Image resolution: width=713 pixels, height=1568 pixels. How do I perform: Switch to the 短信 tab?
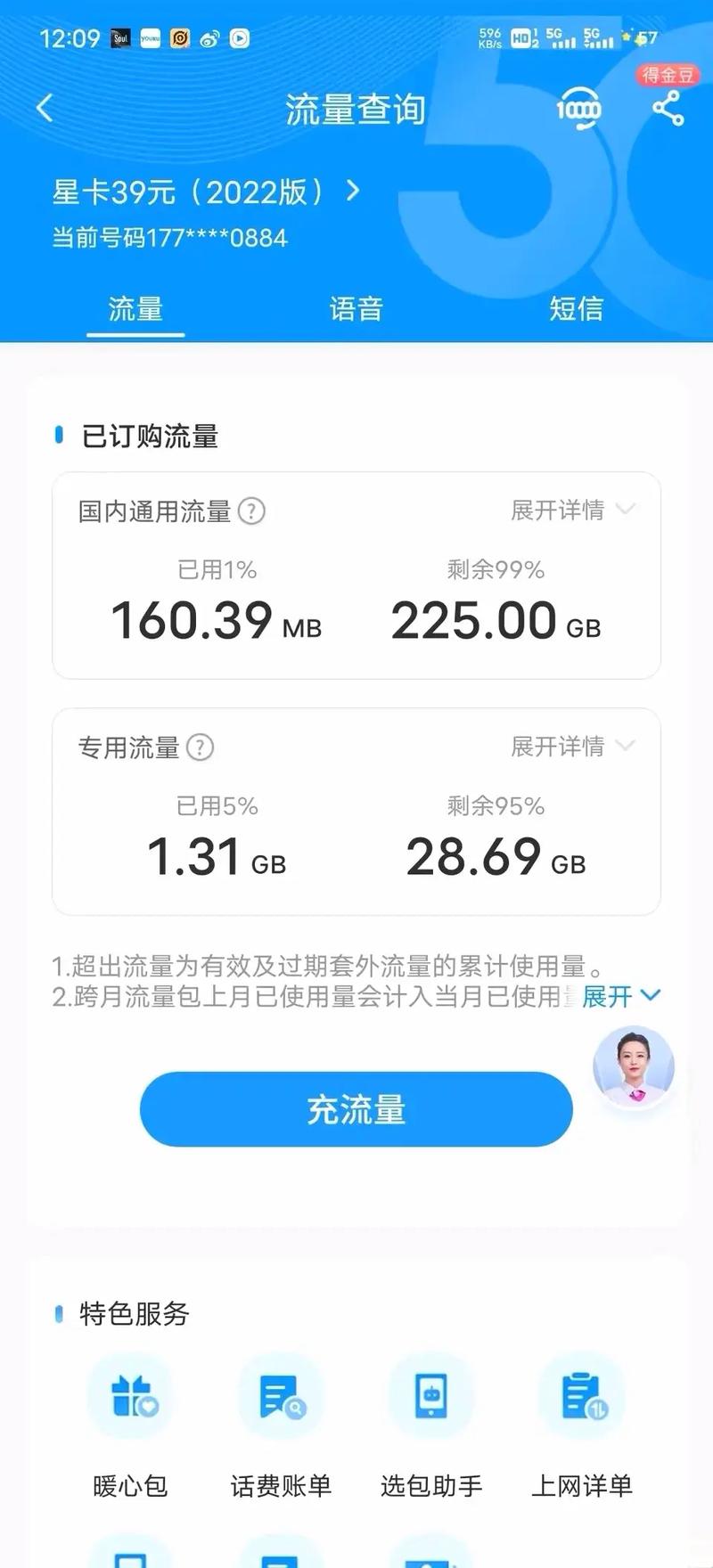tap(576, 309)
